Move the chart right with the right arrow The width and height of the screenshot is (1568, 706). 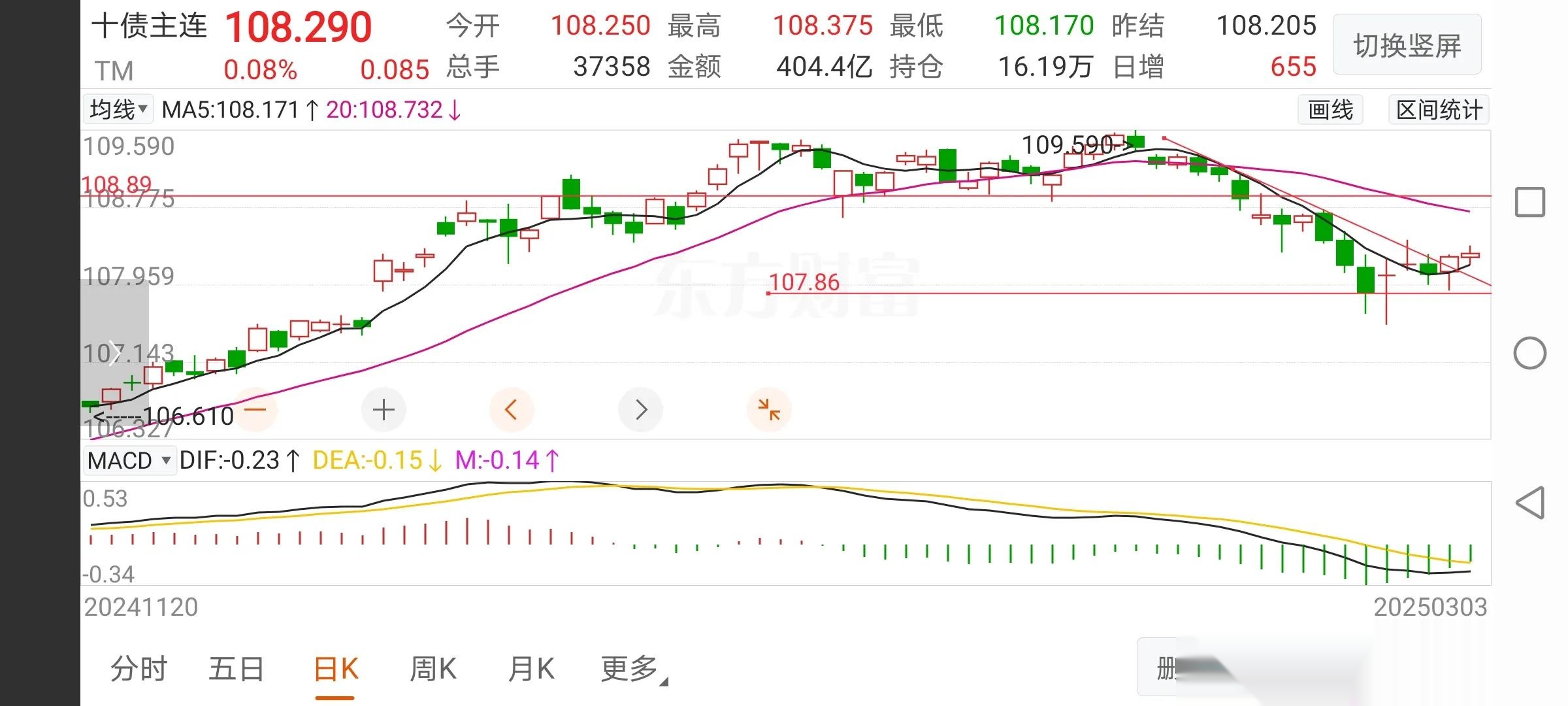(x=641, y=410)
